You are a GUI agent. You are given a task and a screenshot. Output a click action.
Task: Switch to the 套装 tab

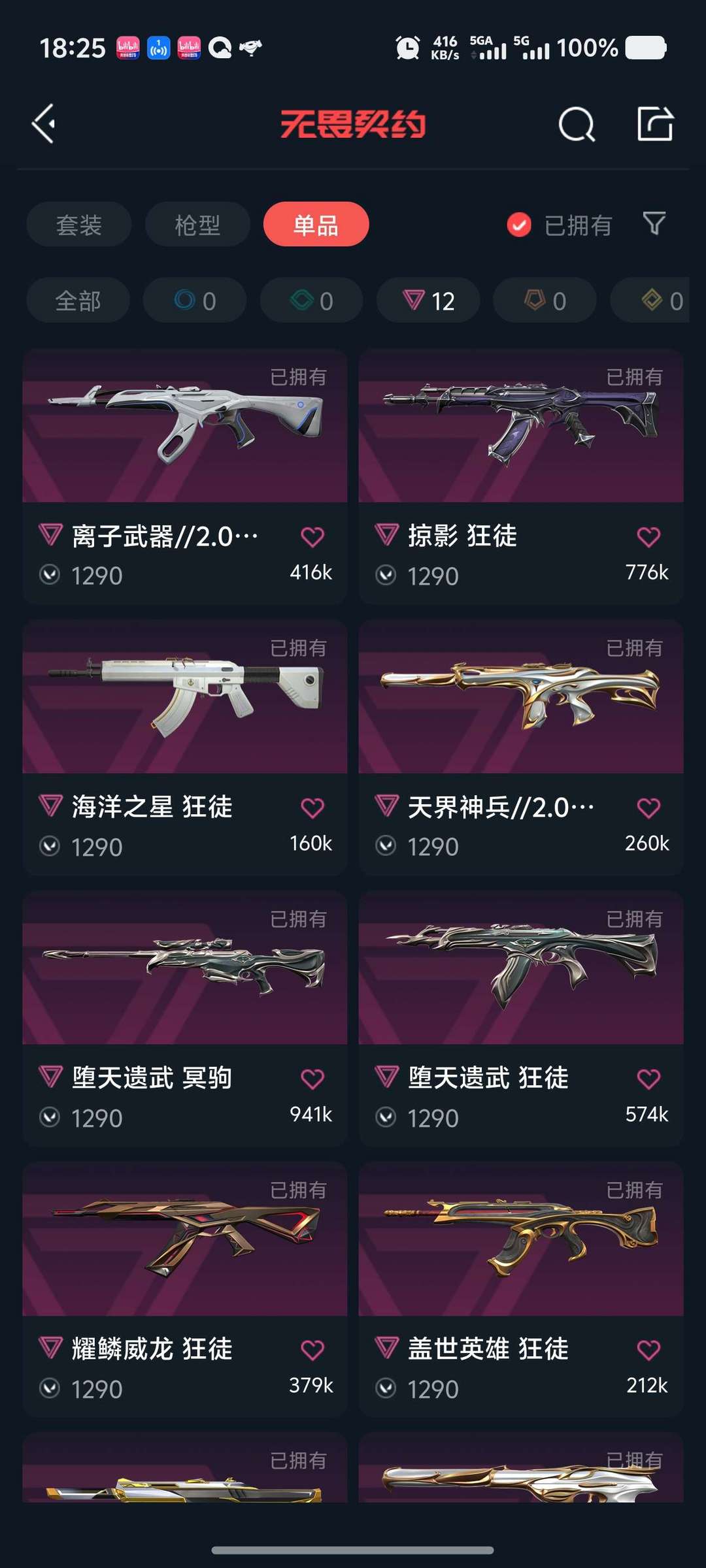coord(78,224)
